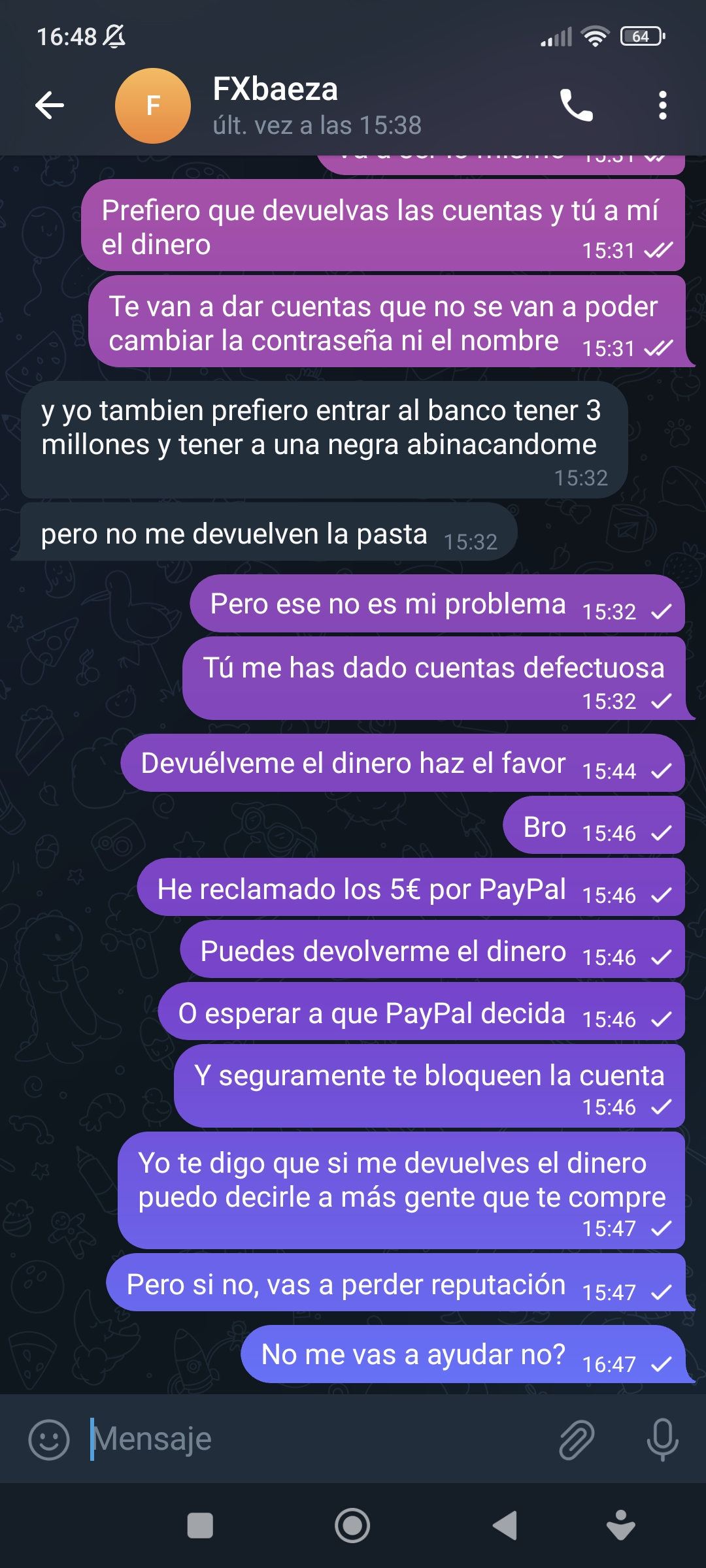Go to the home screen
This screenshot has width=706, height=1568.
pos(352,1526)
